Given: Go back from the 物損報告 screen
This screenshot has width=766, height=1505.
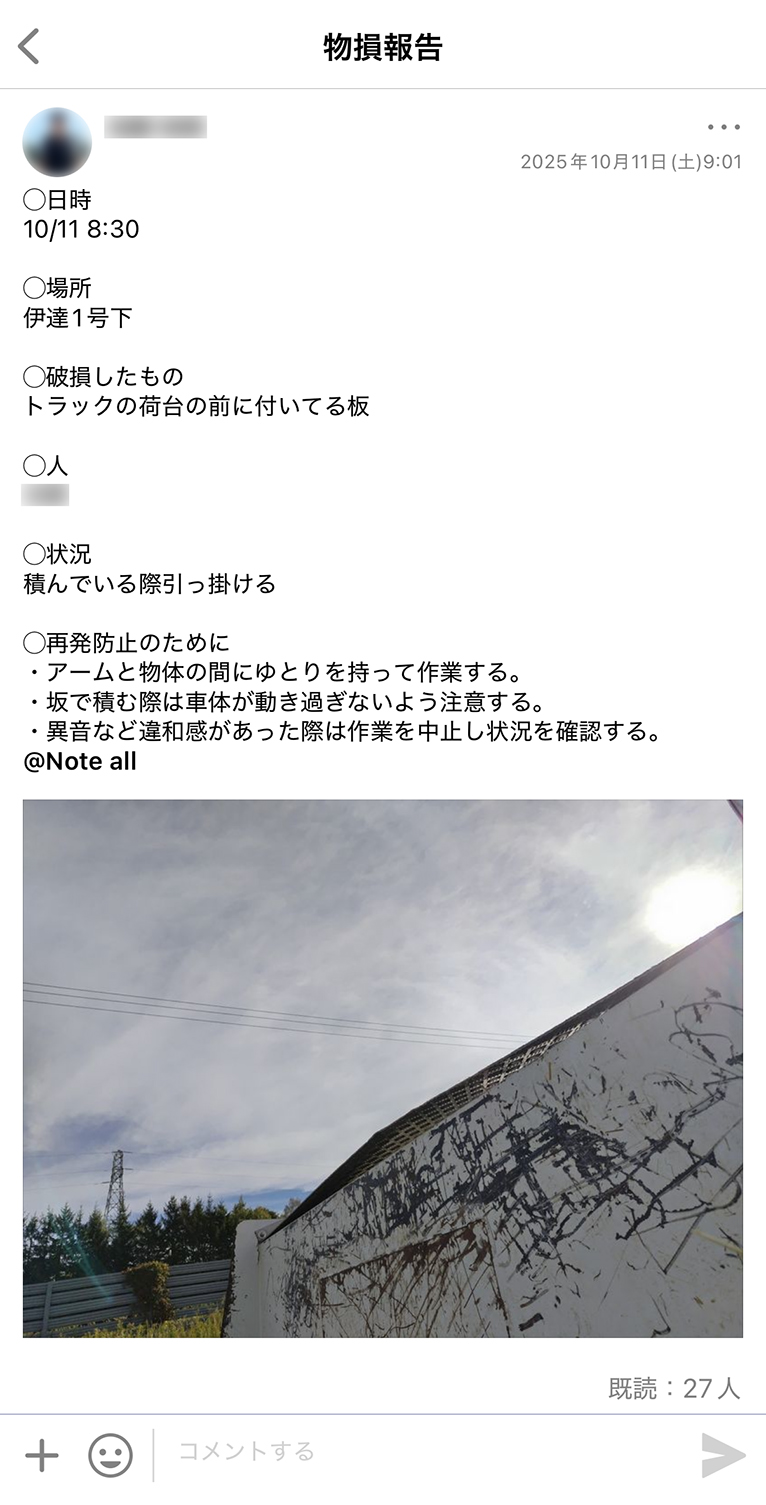Looking at the screenshot, I should point(29,46).
